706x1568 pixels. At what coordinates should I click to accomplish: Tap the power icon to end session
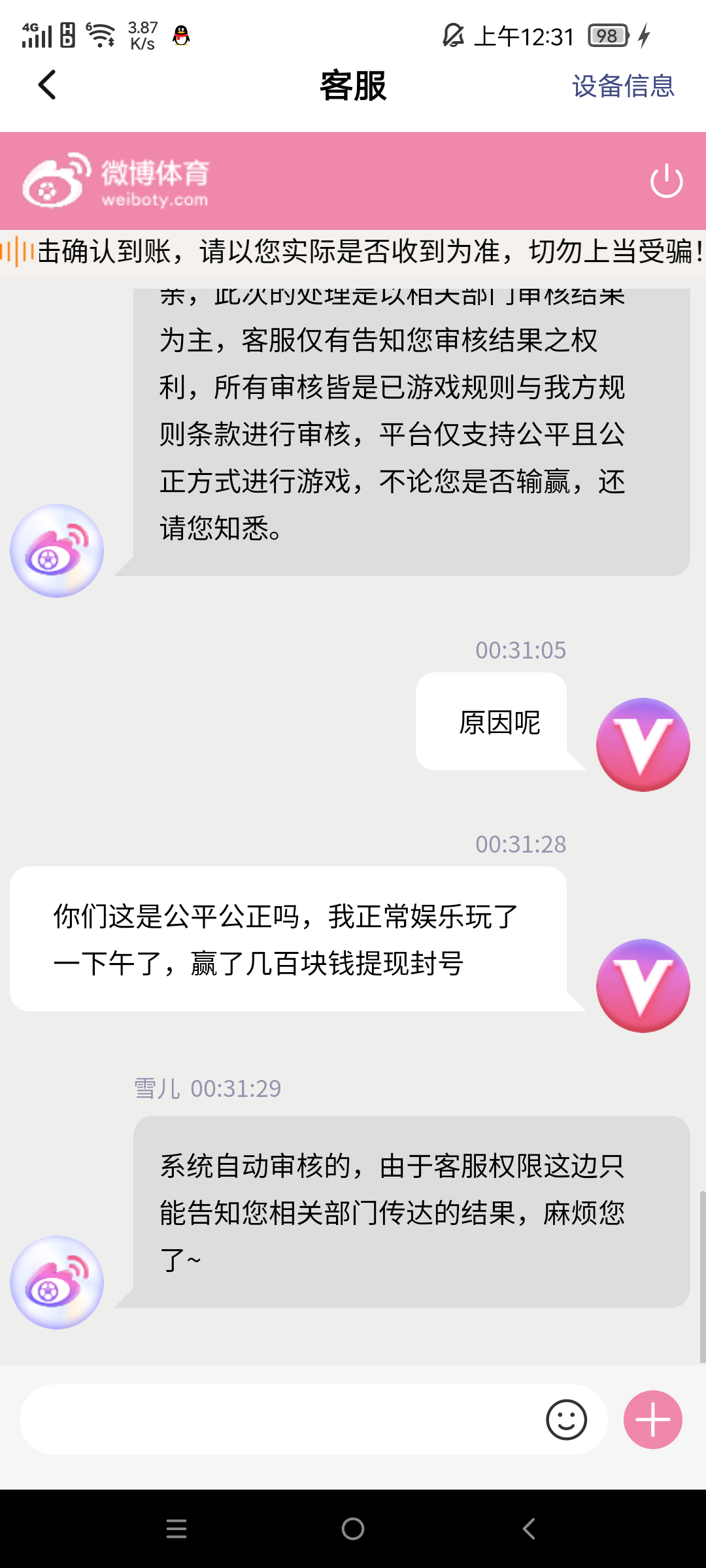pos(666,181)
